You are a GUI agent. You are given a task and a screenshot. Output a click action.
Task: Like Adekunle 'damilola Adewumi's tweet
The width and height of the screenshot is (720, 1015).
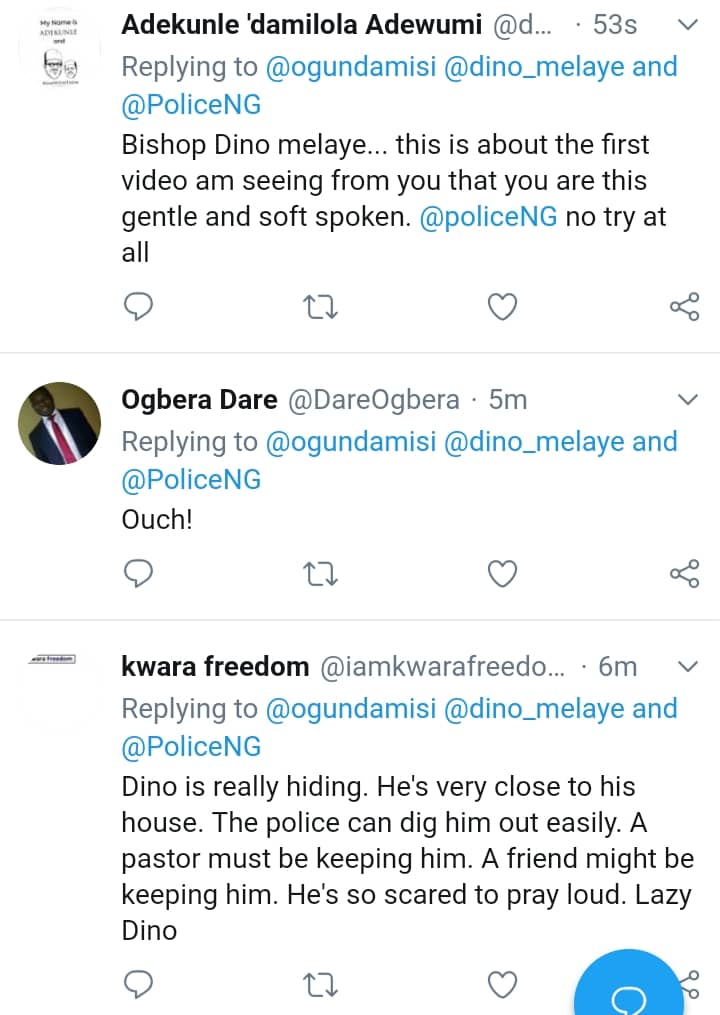coord(502,307)
